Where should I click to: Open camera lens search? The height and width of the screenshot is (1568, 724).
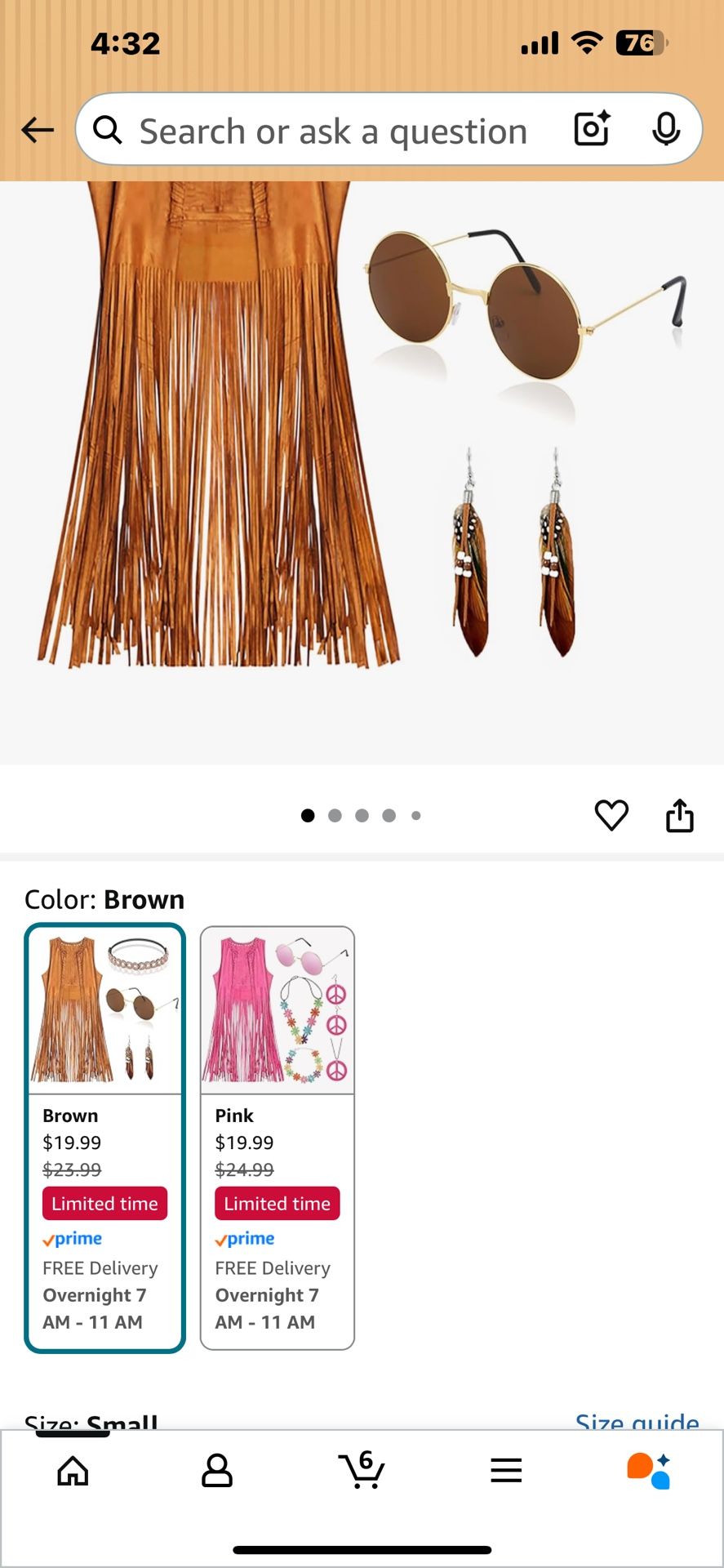592,129
